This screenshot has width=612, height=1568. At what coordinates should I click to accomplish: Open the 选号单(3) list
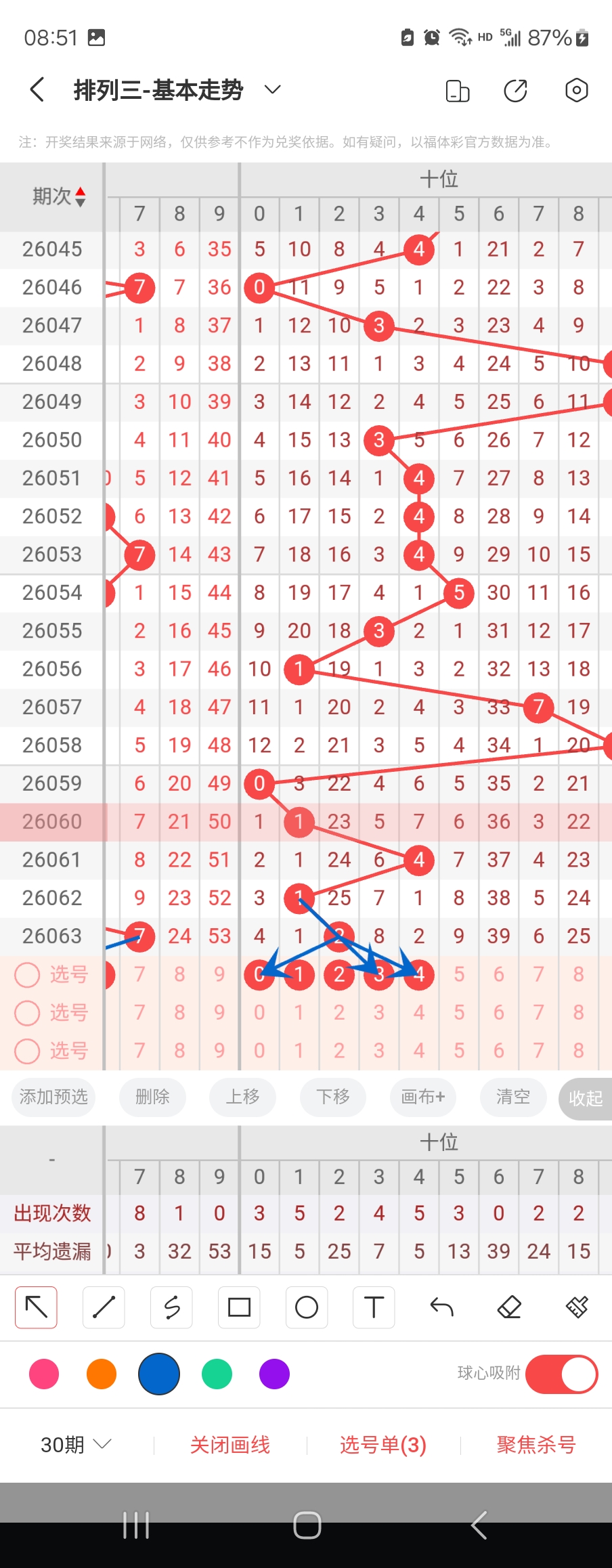383,1445
